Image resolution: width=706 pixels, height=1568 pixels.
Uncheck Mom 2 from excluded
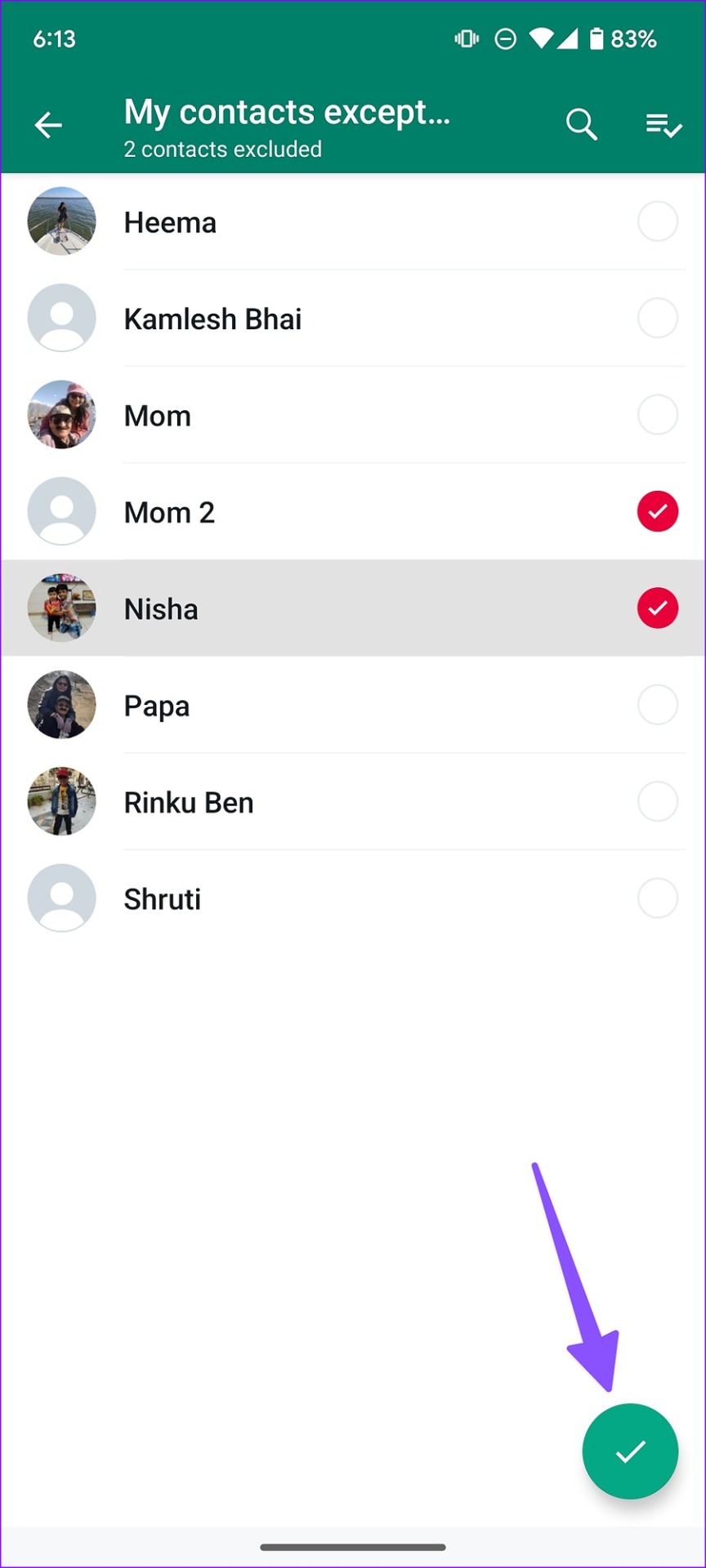pyautogui.click(x=353, y=511)
